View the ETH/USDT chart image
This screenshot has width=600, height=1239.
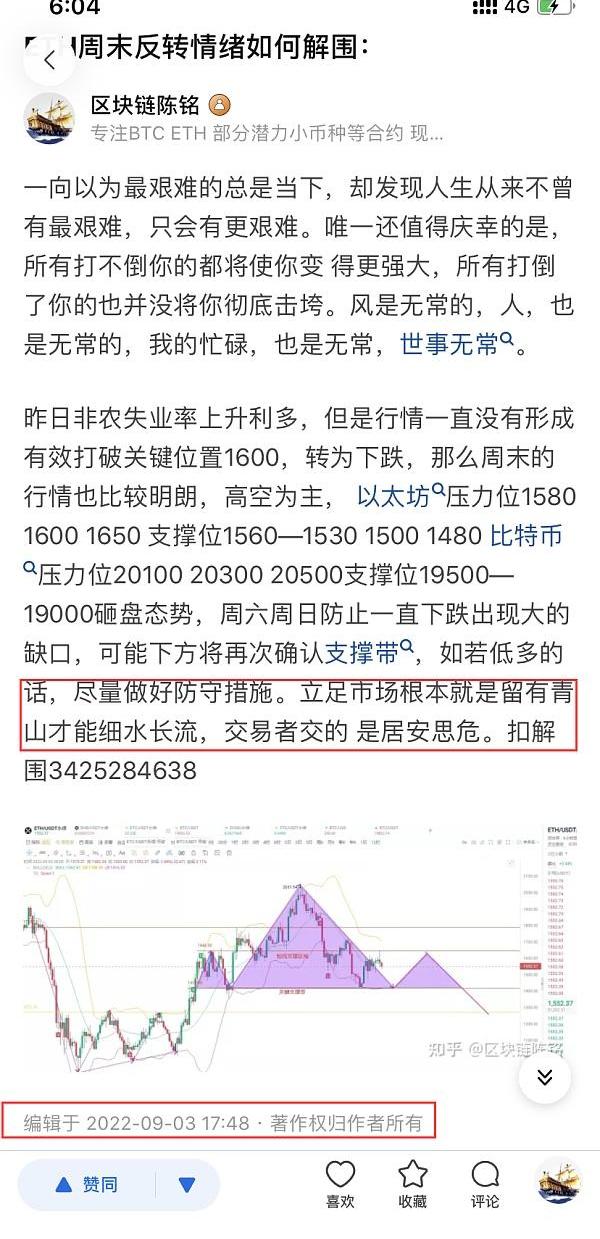point(300,944)
